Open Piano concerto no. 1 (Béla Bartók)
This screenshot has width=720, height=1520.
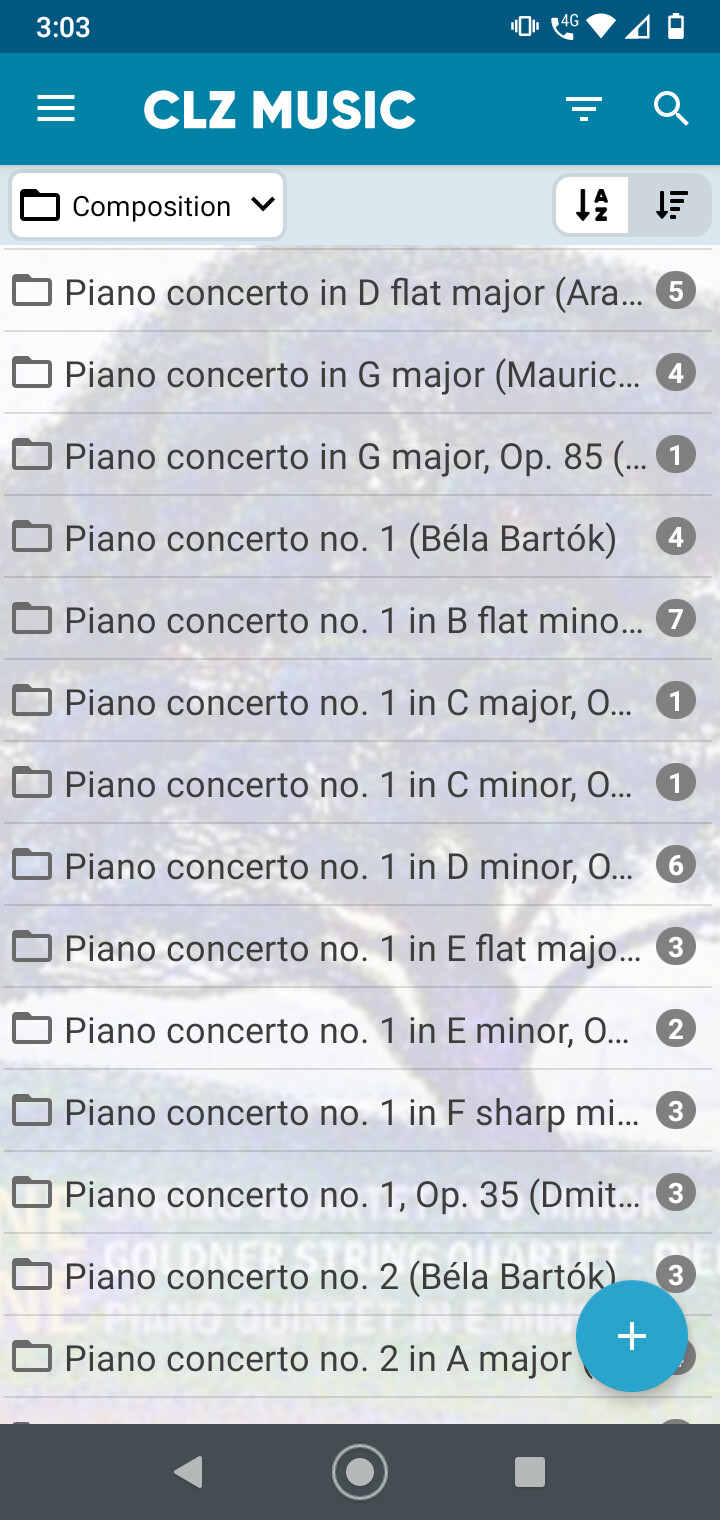(x=340, y=538)
